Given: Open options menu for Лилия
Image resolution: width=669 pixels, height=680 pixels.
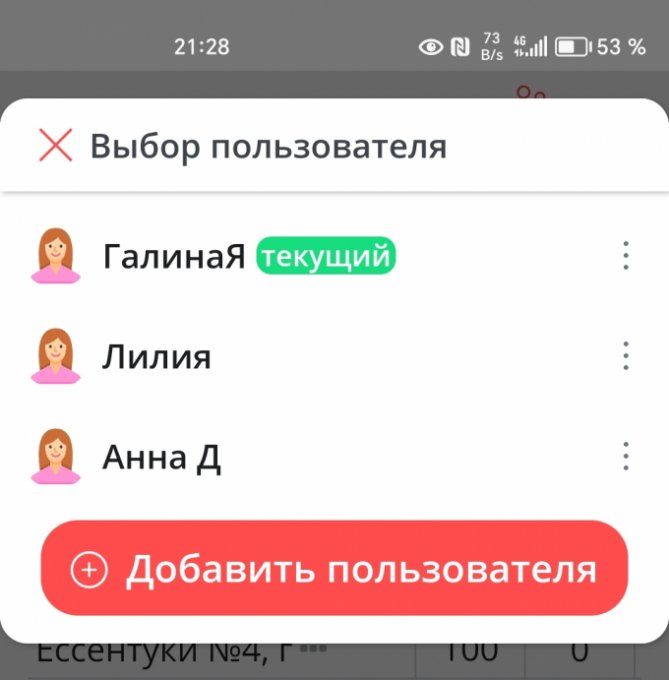Looking at the screenshot, I should tap(626, 356).
